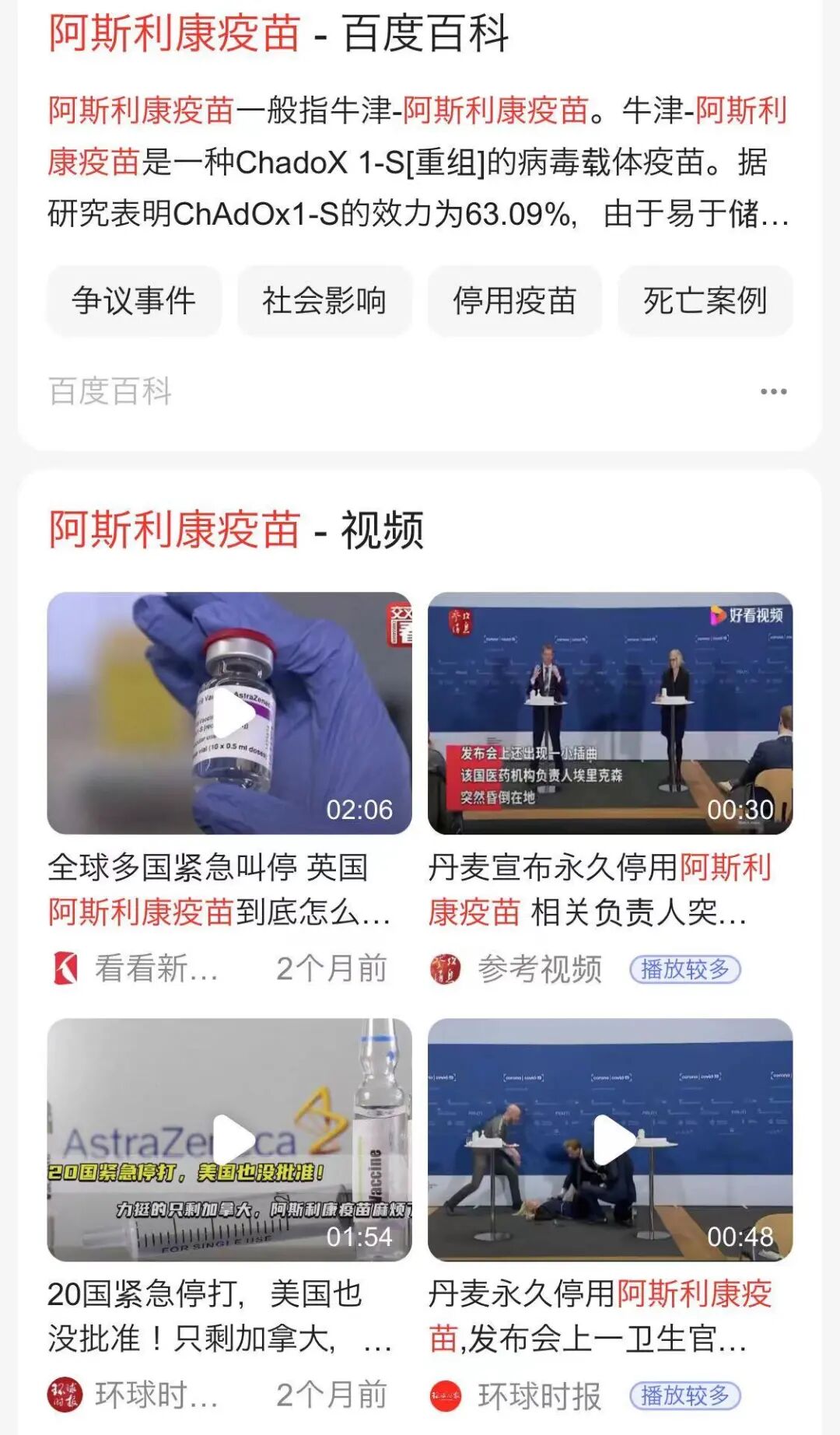The image size is (840, 1435).
Task: Play the 02:06 video 全球多国紧急叫停
Action: pos(229,713)
